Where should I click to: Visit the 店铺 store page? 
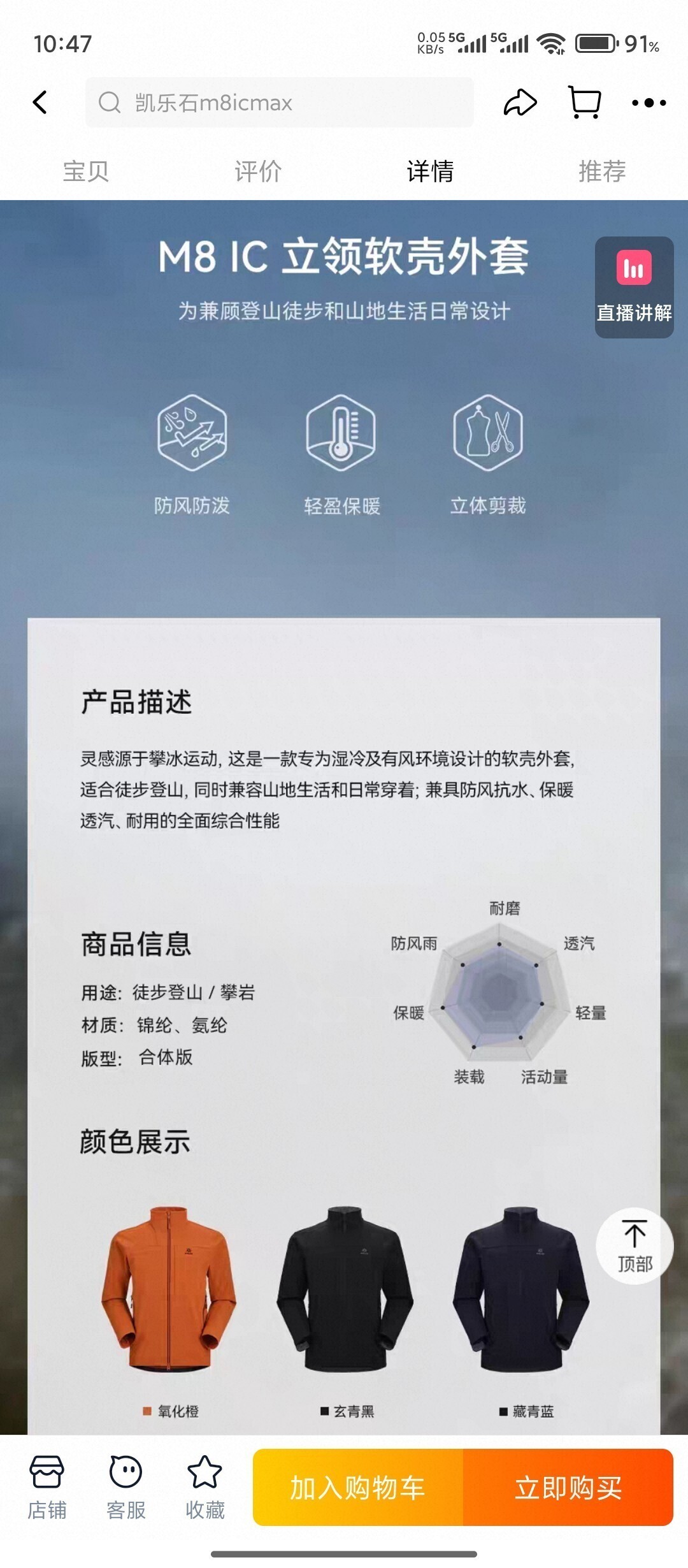(x=47, y=1487)
